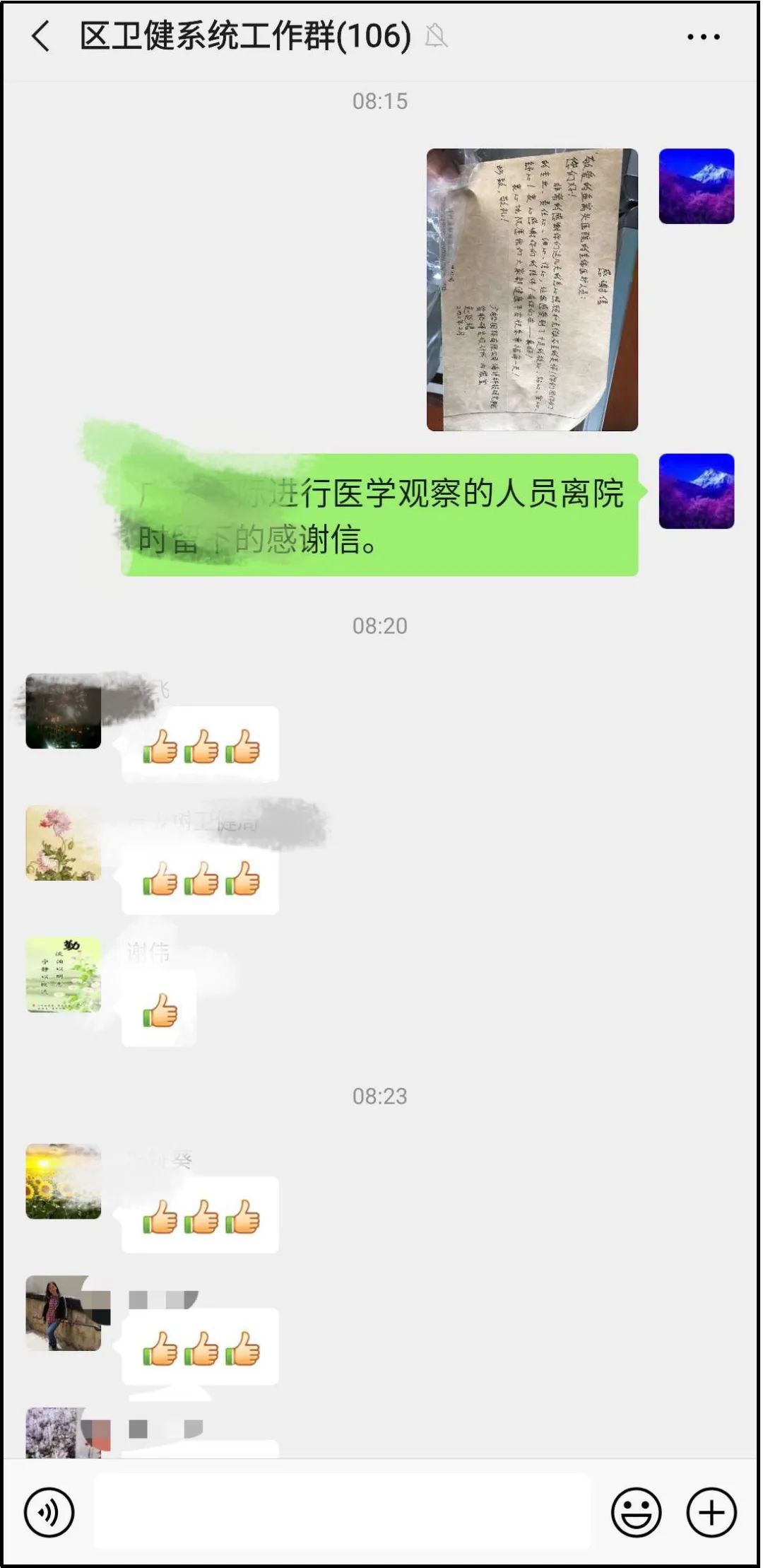Open the thank-you letter photo

532,289
